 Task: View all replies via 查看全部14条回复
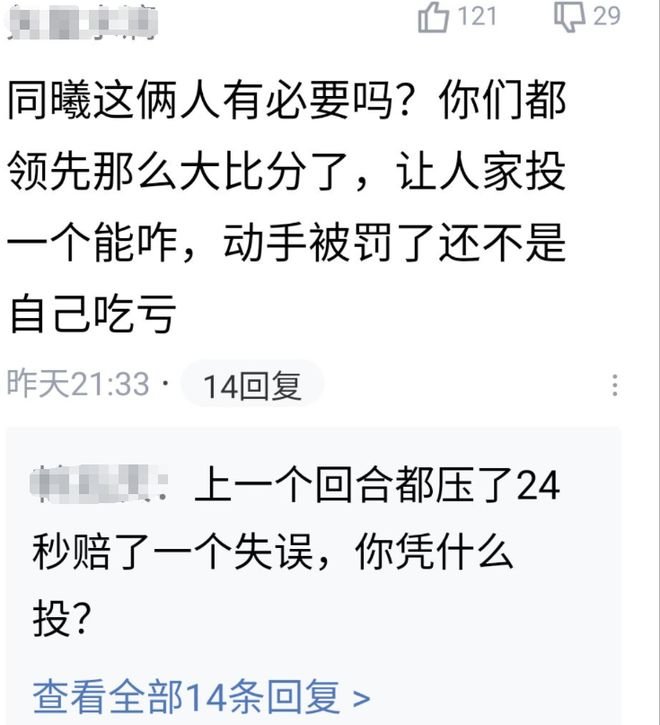click(201, 693)
